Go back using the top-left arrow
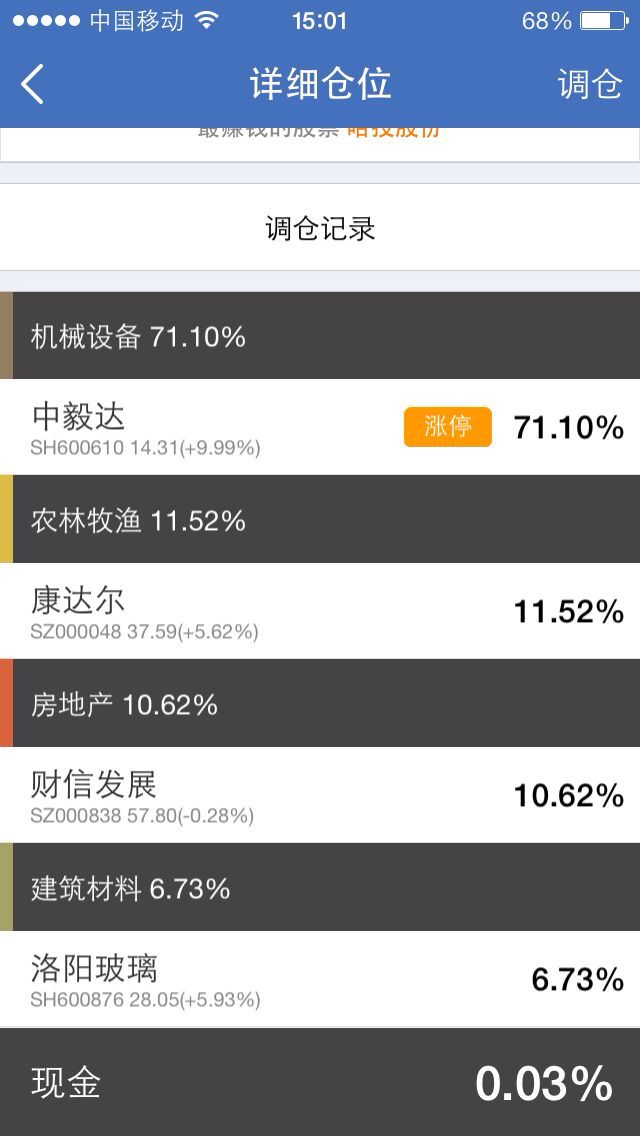 click(33, 84)
